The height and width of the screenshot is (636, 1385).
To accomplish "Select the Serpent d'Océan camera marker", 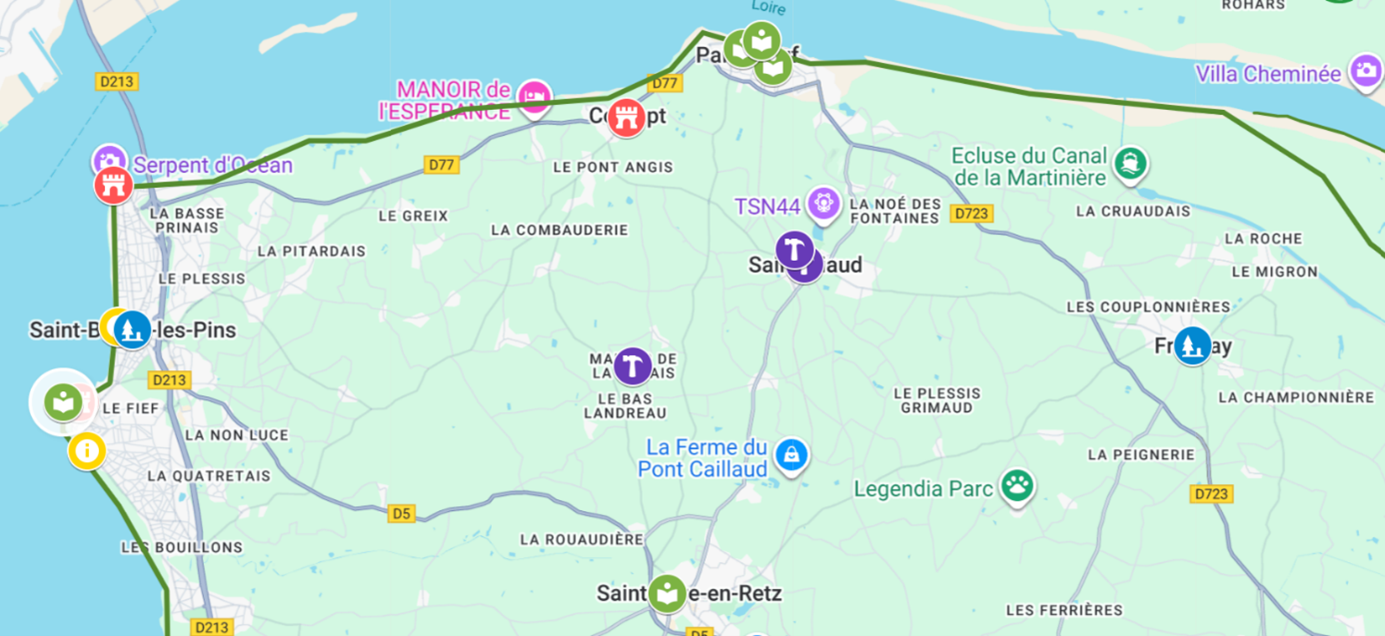I will 108,161.
